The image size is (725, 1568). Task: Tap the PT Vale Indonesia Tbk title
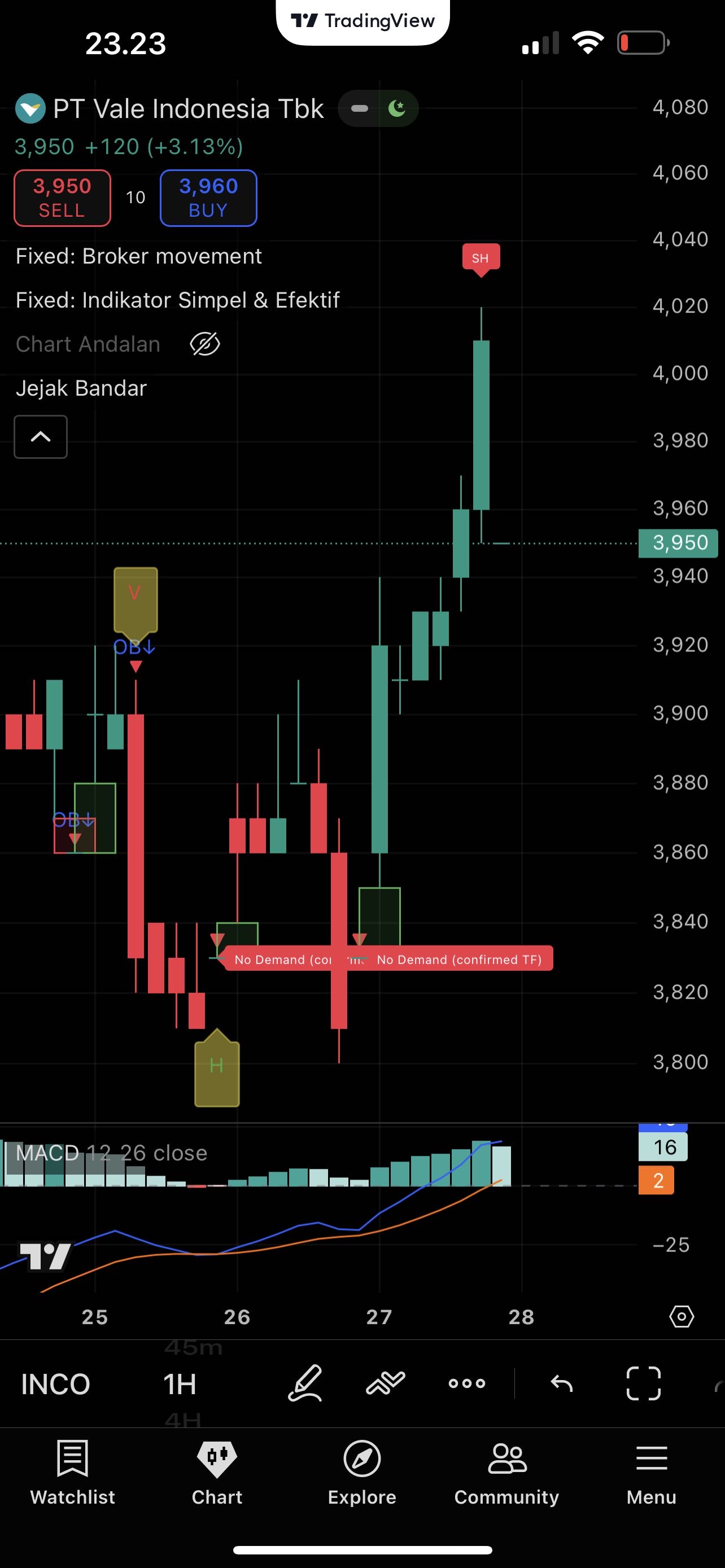[x=187, y=109]
